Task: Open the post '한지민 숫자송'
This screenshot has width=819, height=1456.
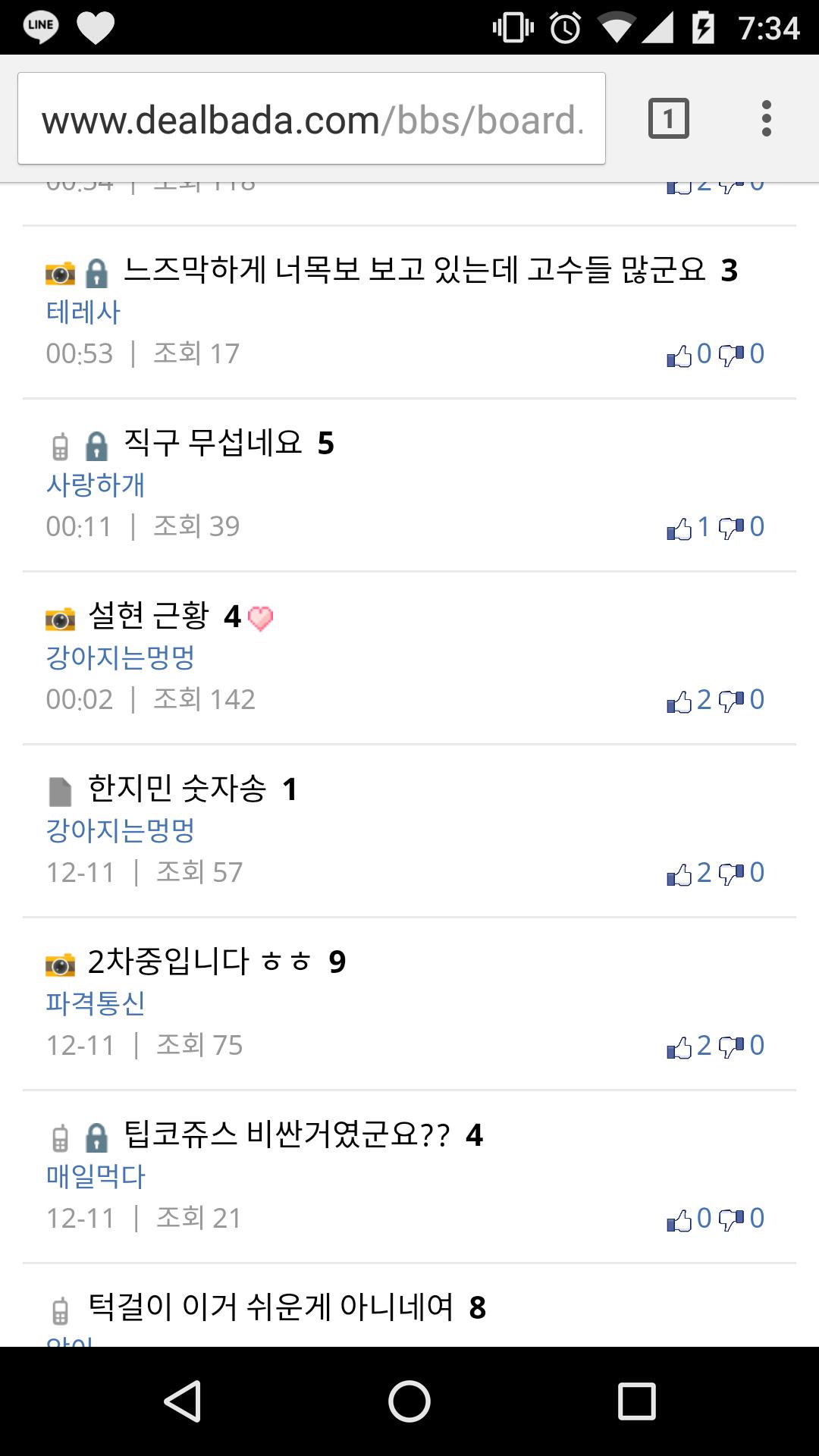Action: coord(177,789)
